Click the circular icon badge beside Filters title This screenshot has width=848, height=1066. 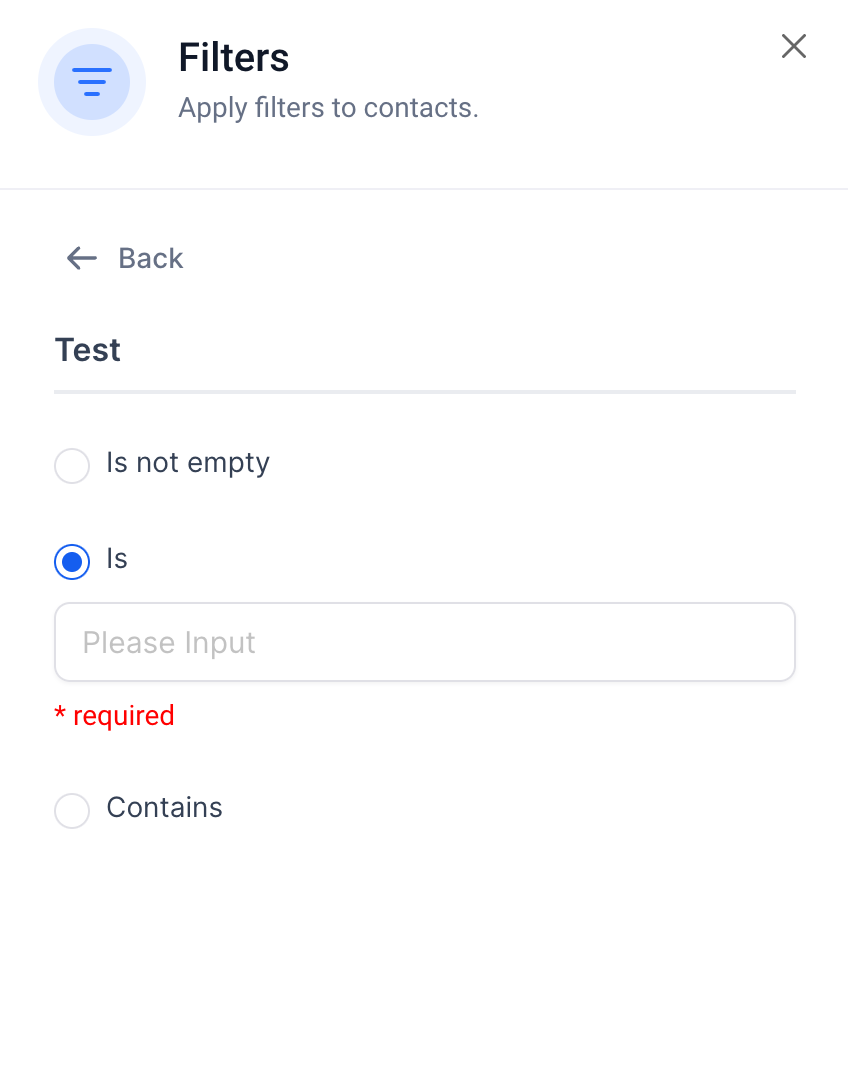92,81
